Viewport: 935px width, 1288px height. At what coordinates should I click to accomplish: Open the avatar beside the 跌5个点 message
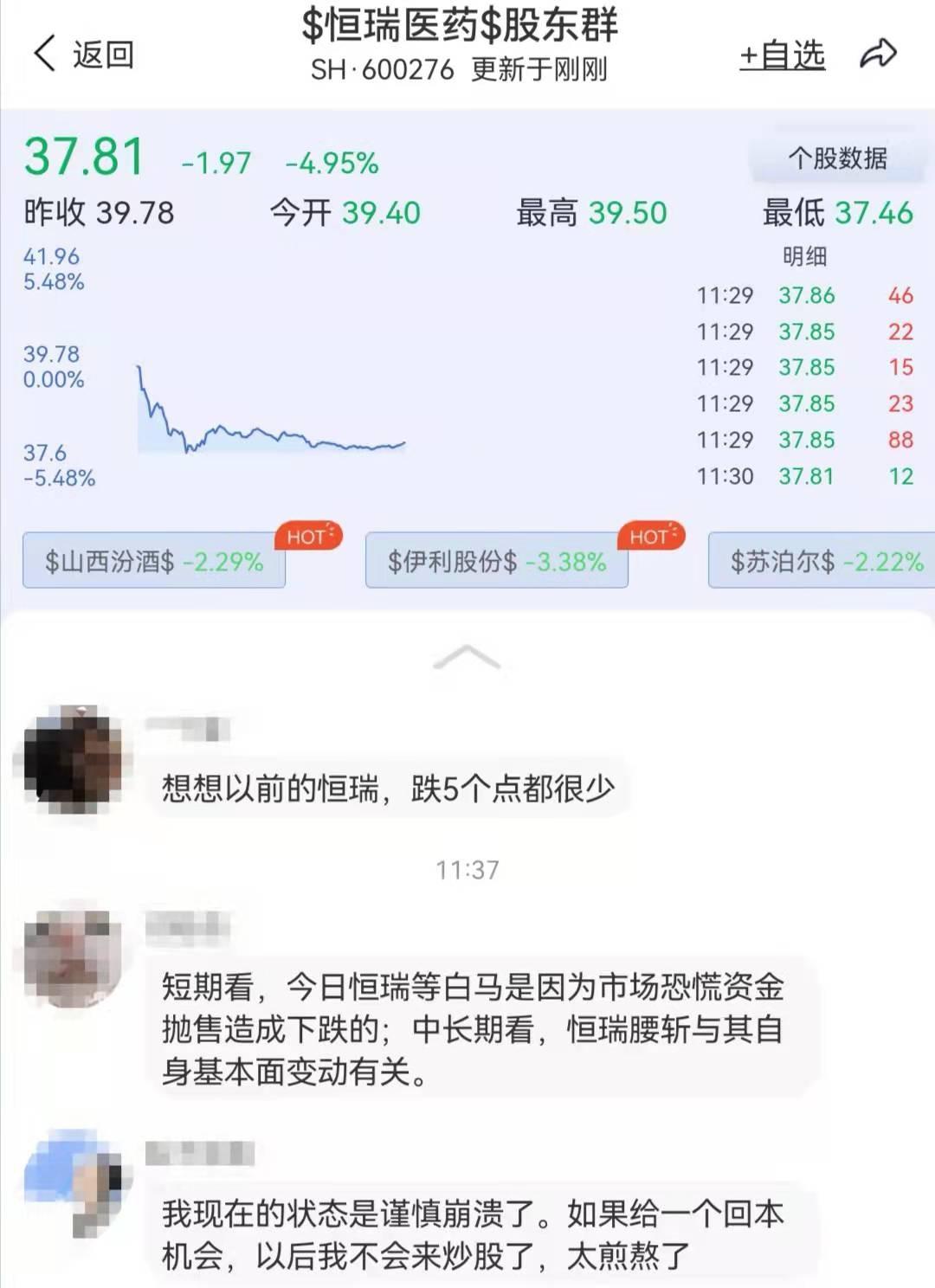coord(73,759)
